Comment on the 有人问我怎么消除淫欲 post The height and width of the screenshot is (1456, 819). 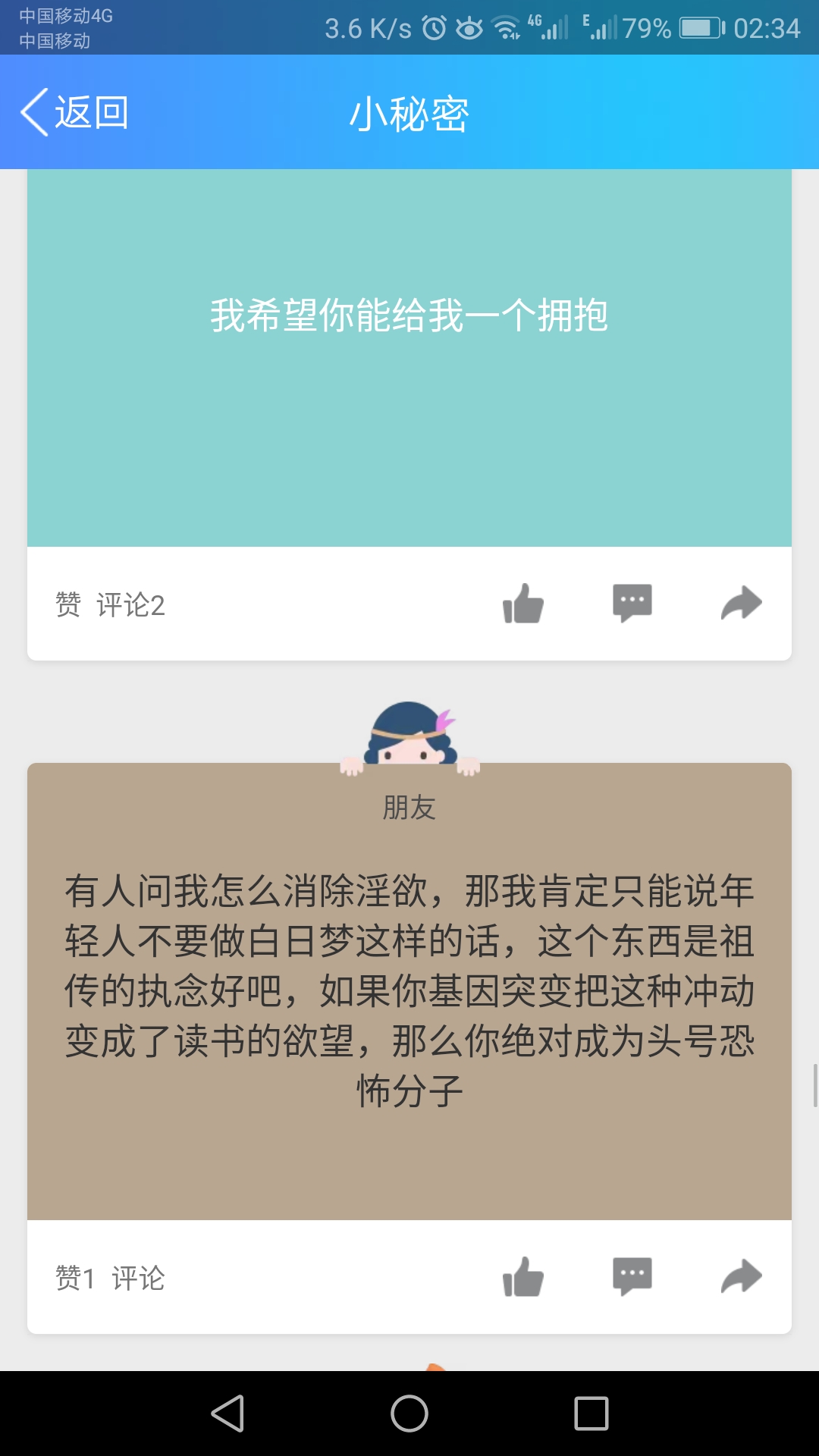click(x=632, y=1277)
